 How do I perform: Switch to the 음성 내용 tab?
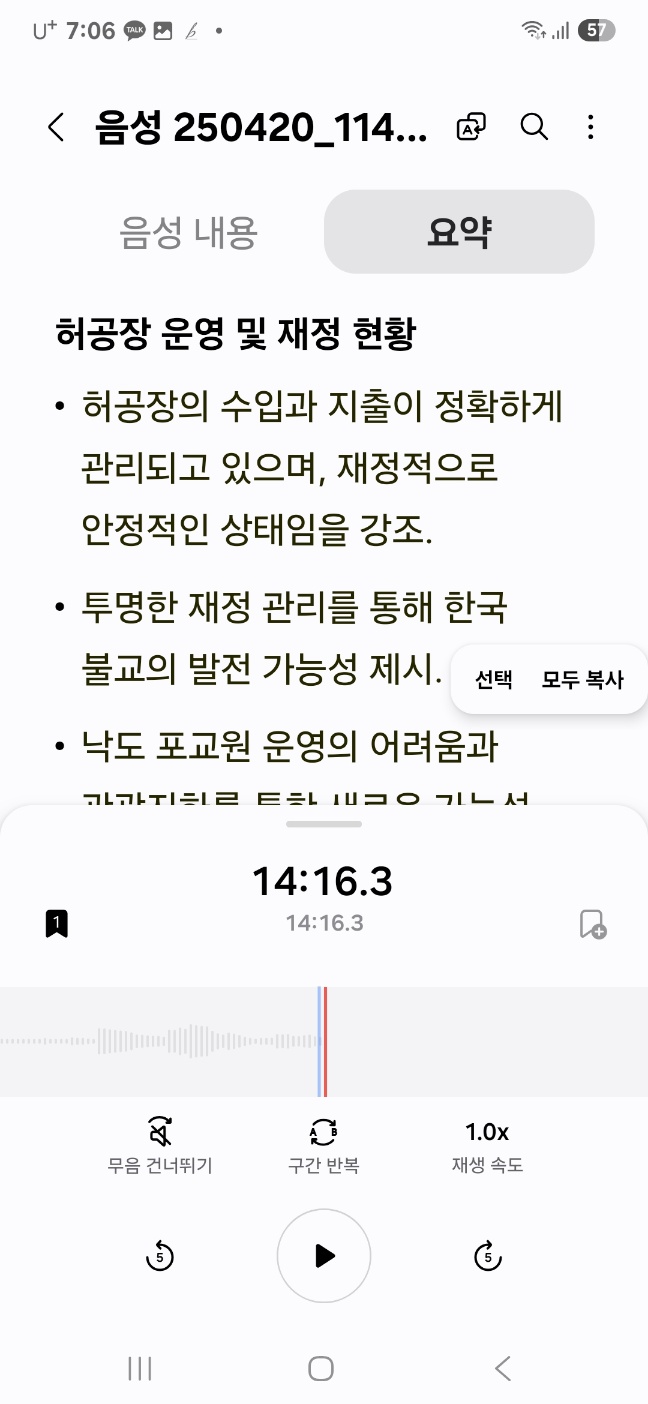point(189,232)
